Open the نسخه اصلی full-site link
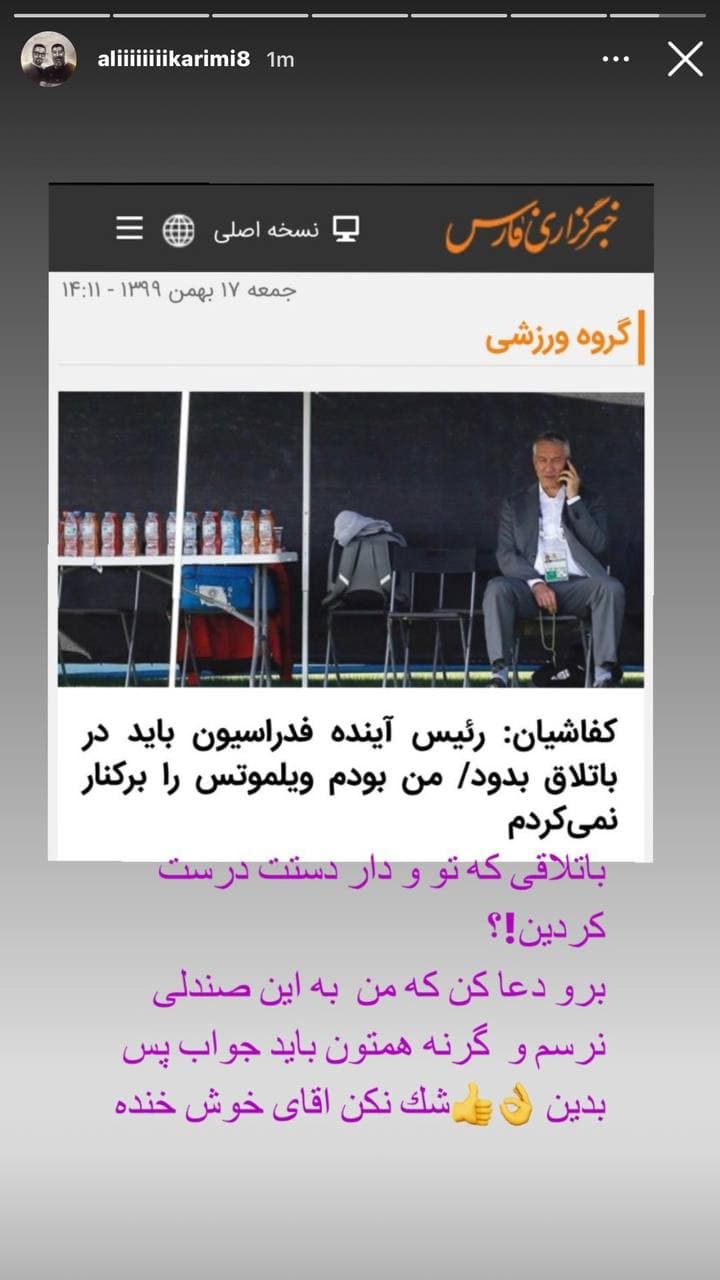 coord(270,230)
